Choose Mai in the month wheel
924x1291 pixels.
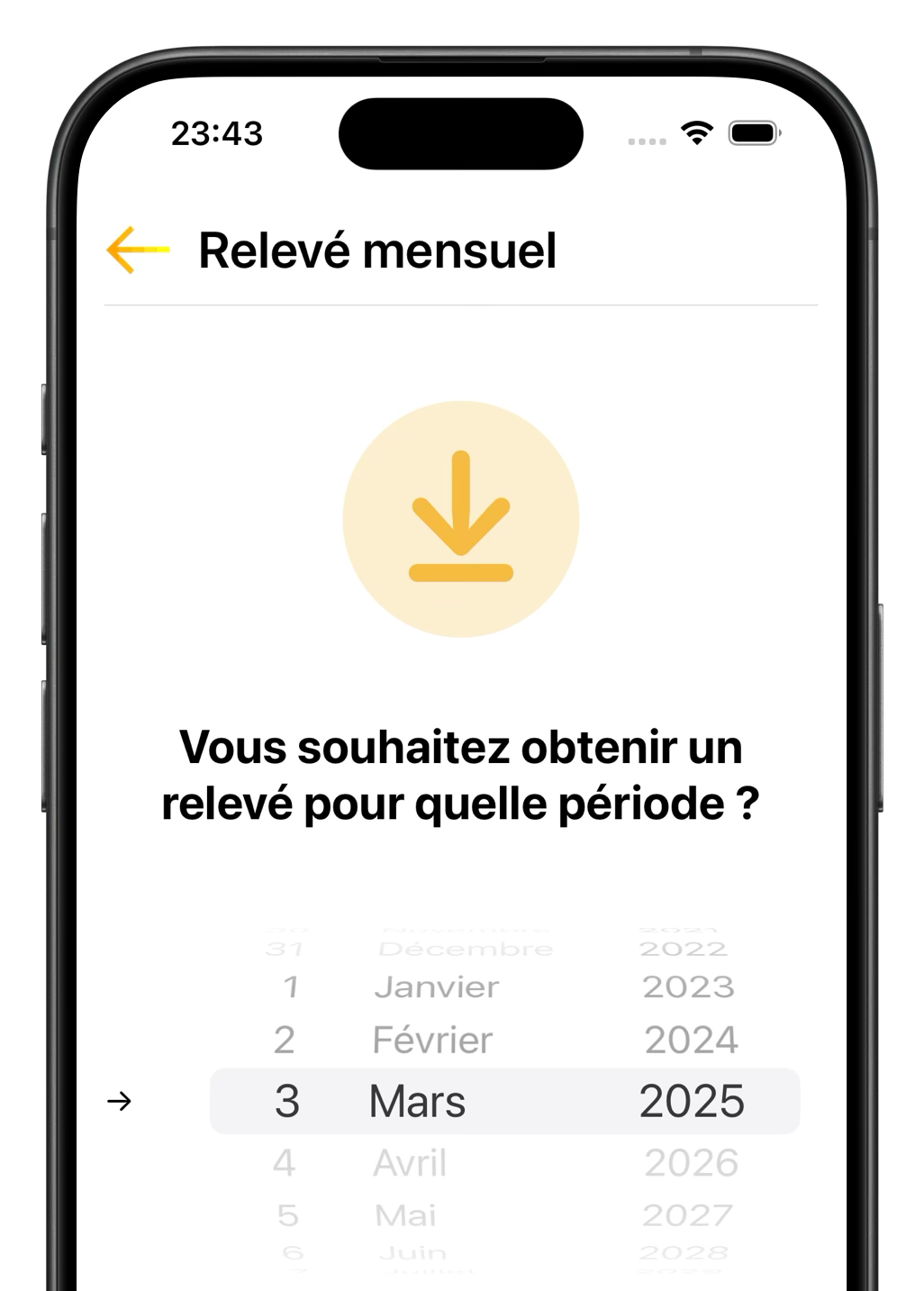(406, 1215)
